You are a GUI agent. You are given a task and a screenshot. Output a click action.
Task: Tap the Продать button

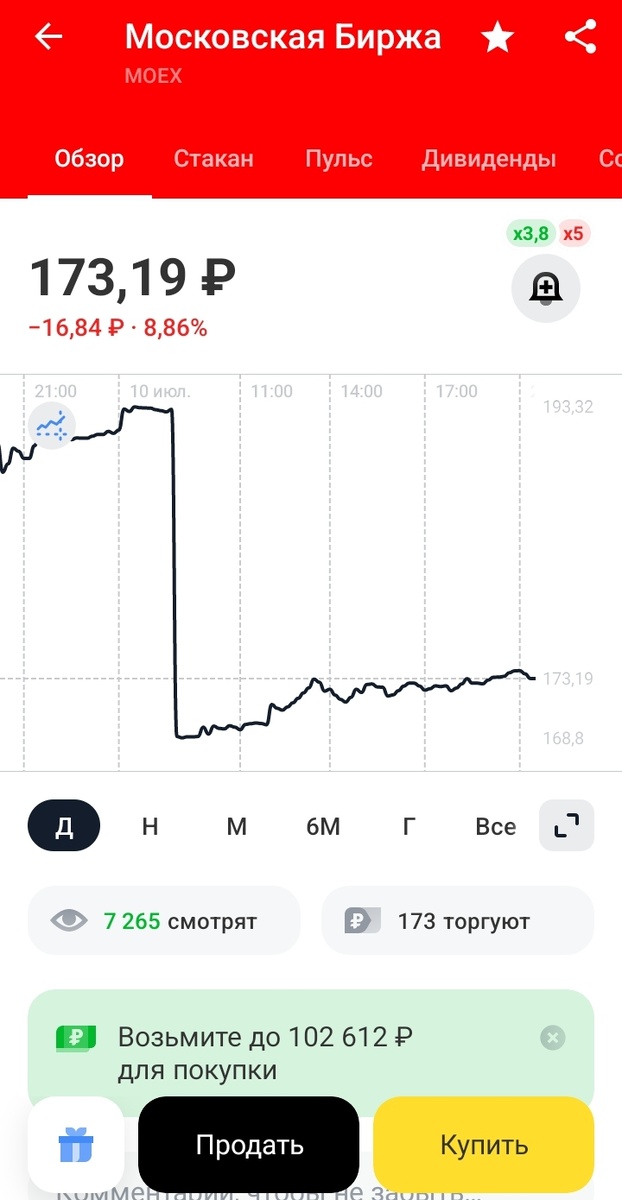coord(249,1145)
